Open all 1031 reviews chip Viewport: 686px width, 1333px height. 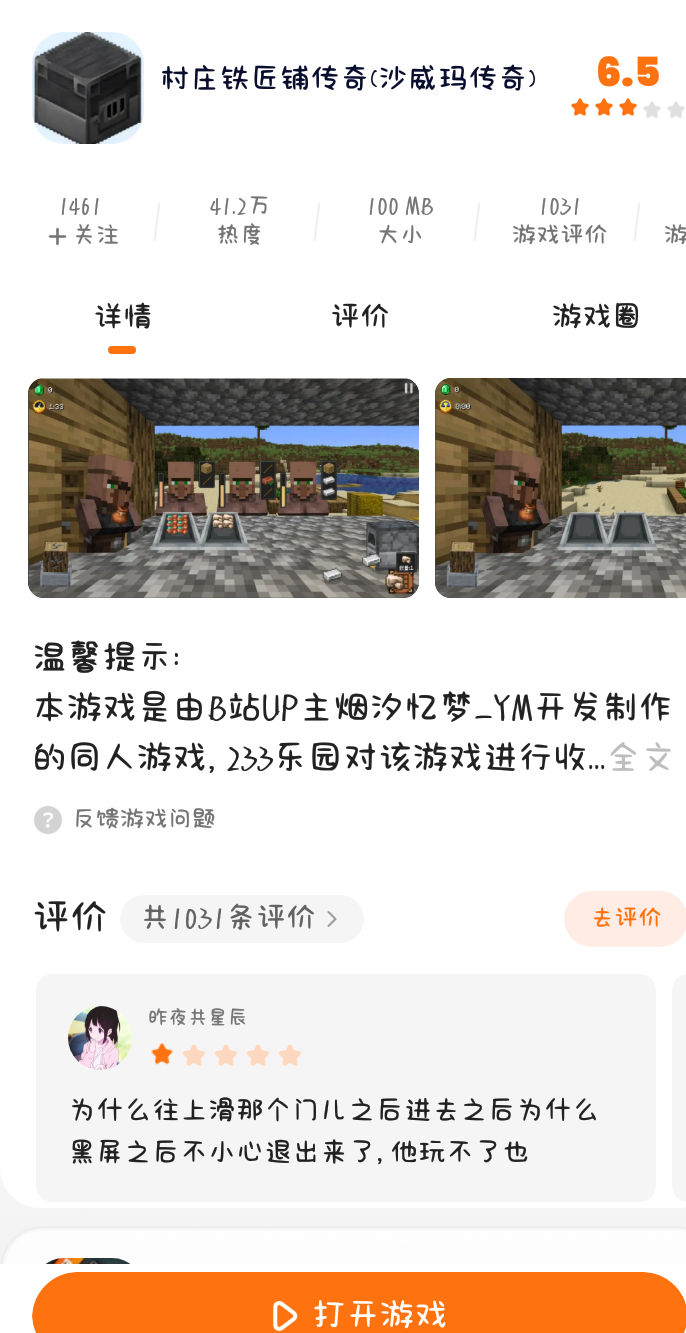pyautogui.click(x=241, y=918)
